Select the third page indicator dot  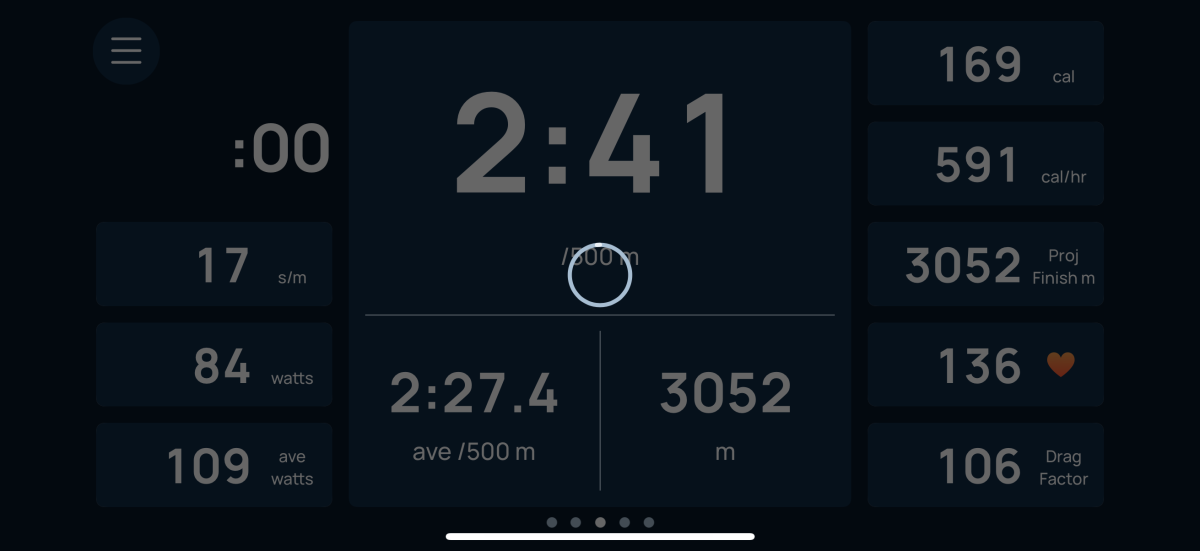point(600,522)
